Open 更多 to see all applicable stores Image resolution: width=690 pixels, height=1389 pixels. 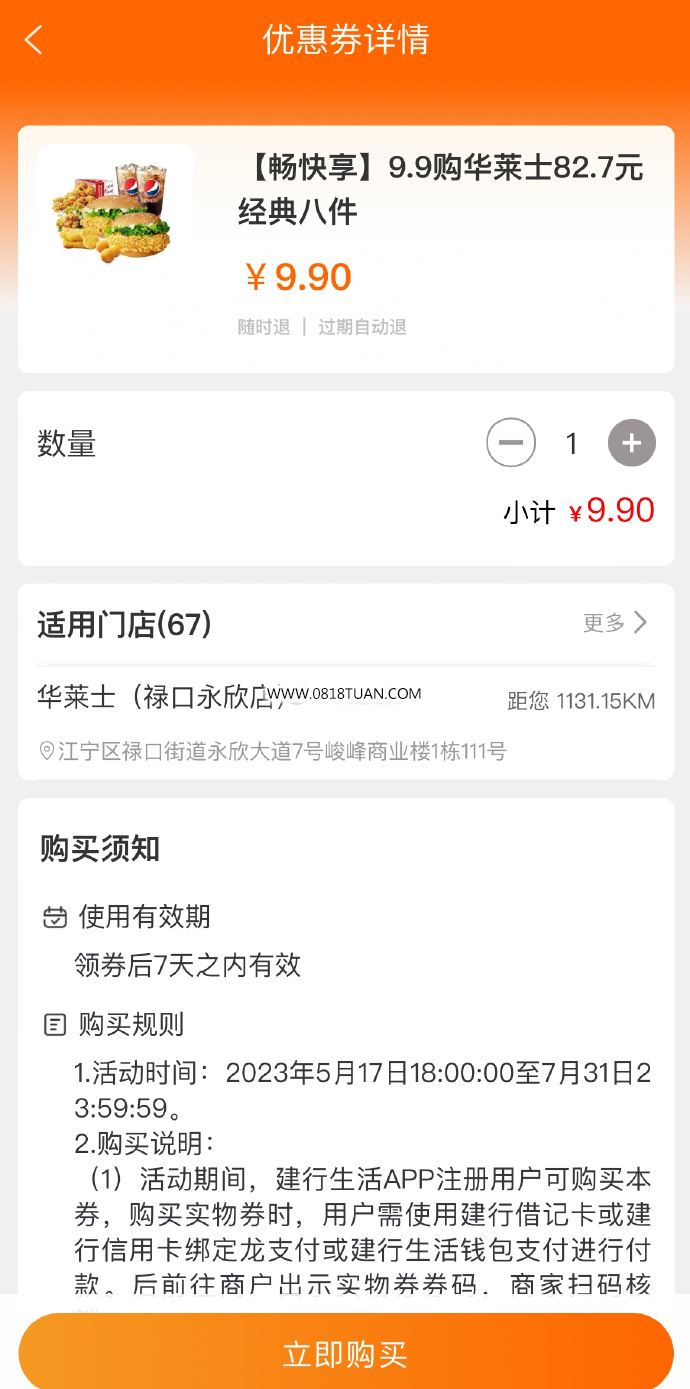tap(615, 623)
